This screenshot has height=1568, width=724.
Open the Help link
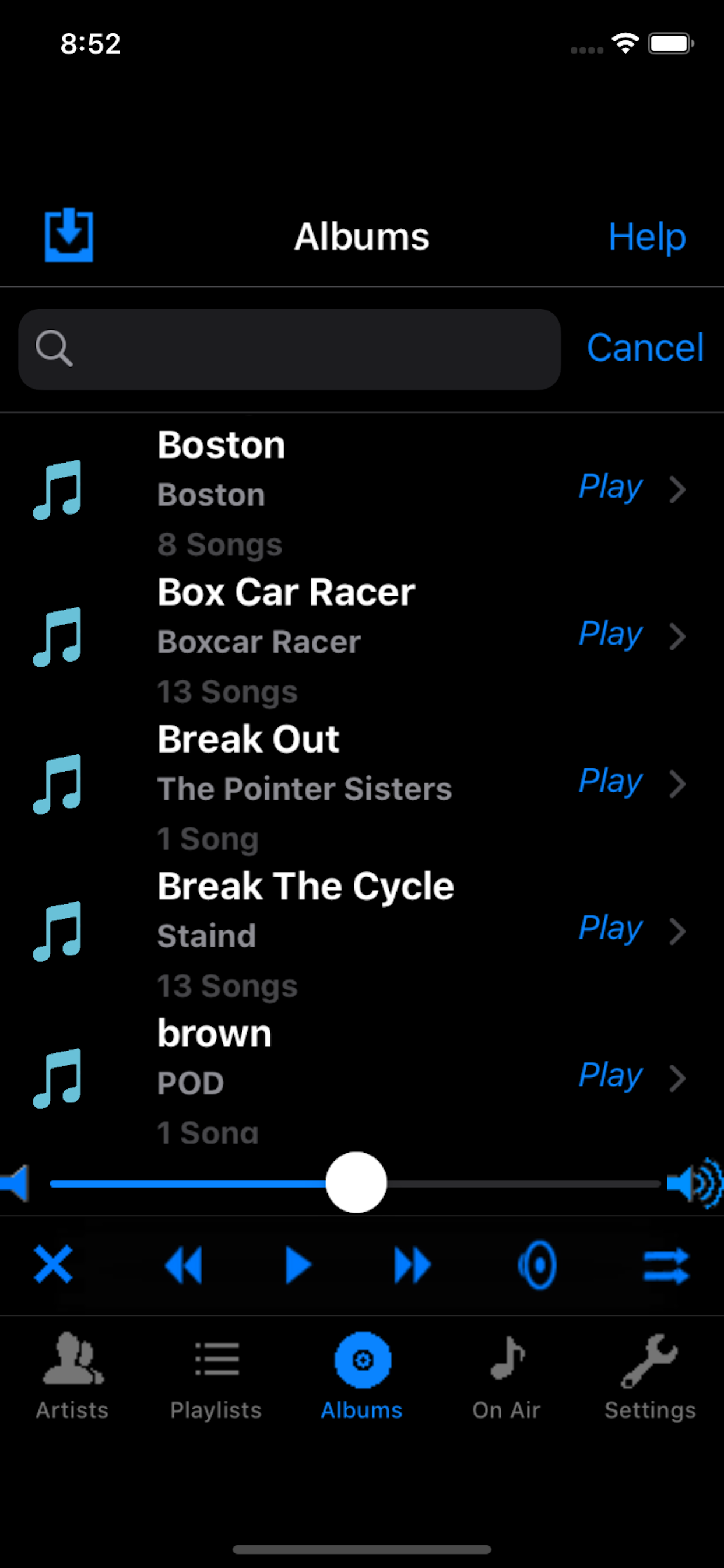coord(646,236)
